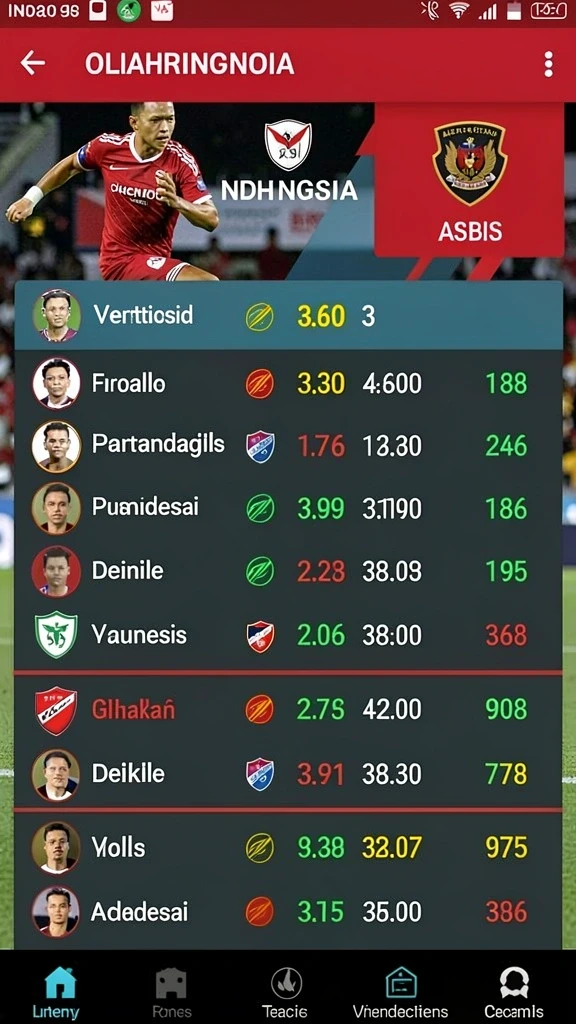576x1024 pixels.
Task: Open the Verttiosid row
Action: (288, 316)
